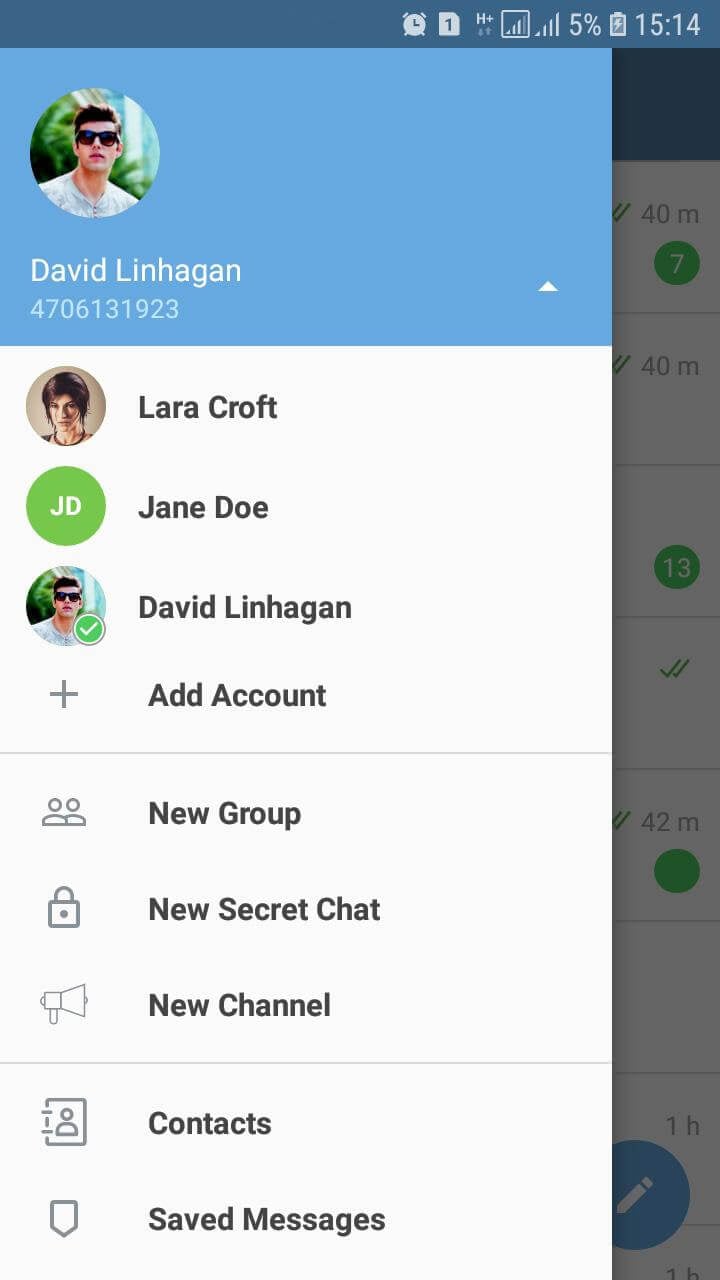Open Contacts
Image resolution: width=720 pixels, height=1280 pixels.
(209, 1123)
